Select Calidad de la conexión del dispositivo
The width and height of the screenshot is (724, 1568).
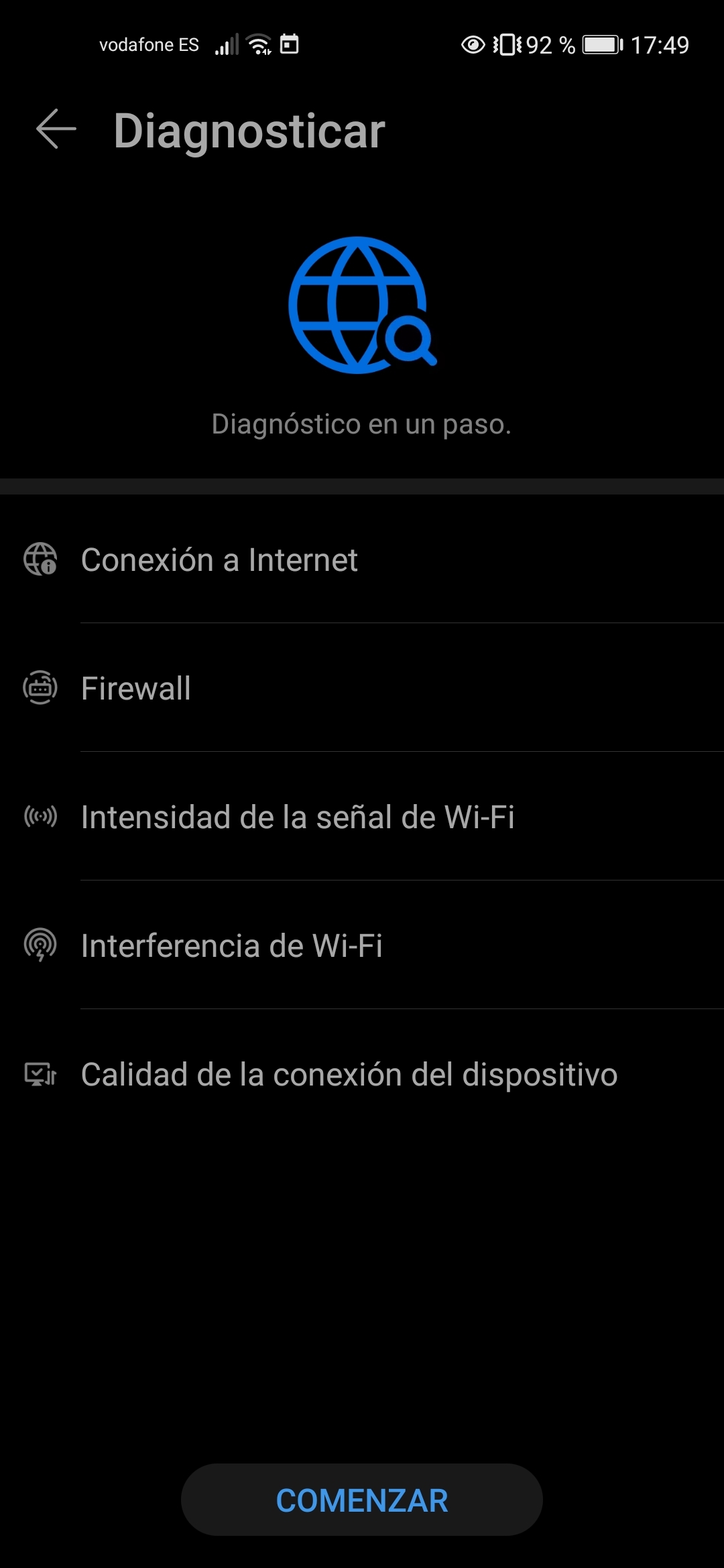[349, 1073]
